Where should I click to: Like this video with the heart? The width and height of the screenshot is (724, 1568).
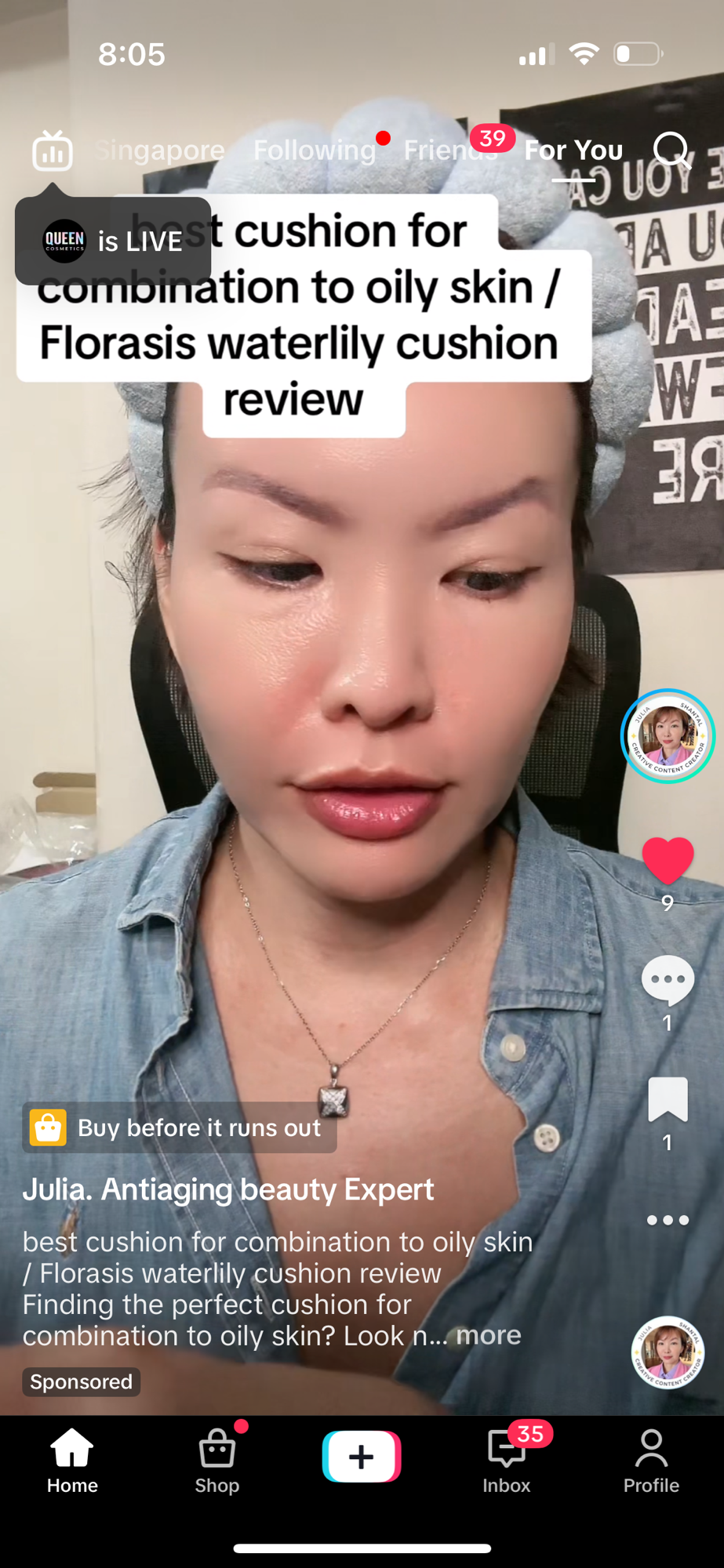pos(668,861)
